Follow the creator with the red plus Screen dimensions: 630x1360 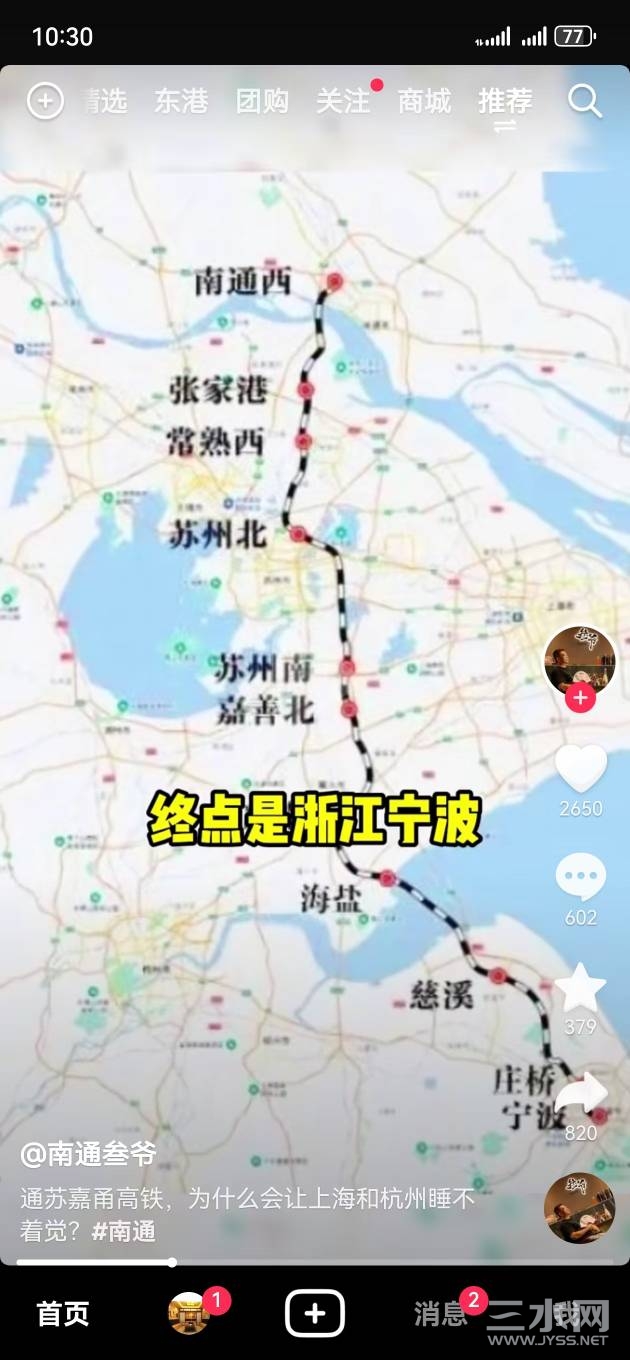click(580, 698)
